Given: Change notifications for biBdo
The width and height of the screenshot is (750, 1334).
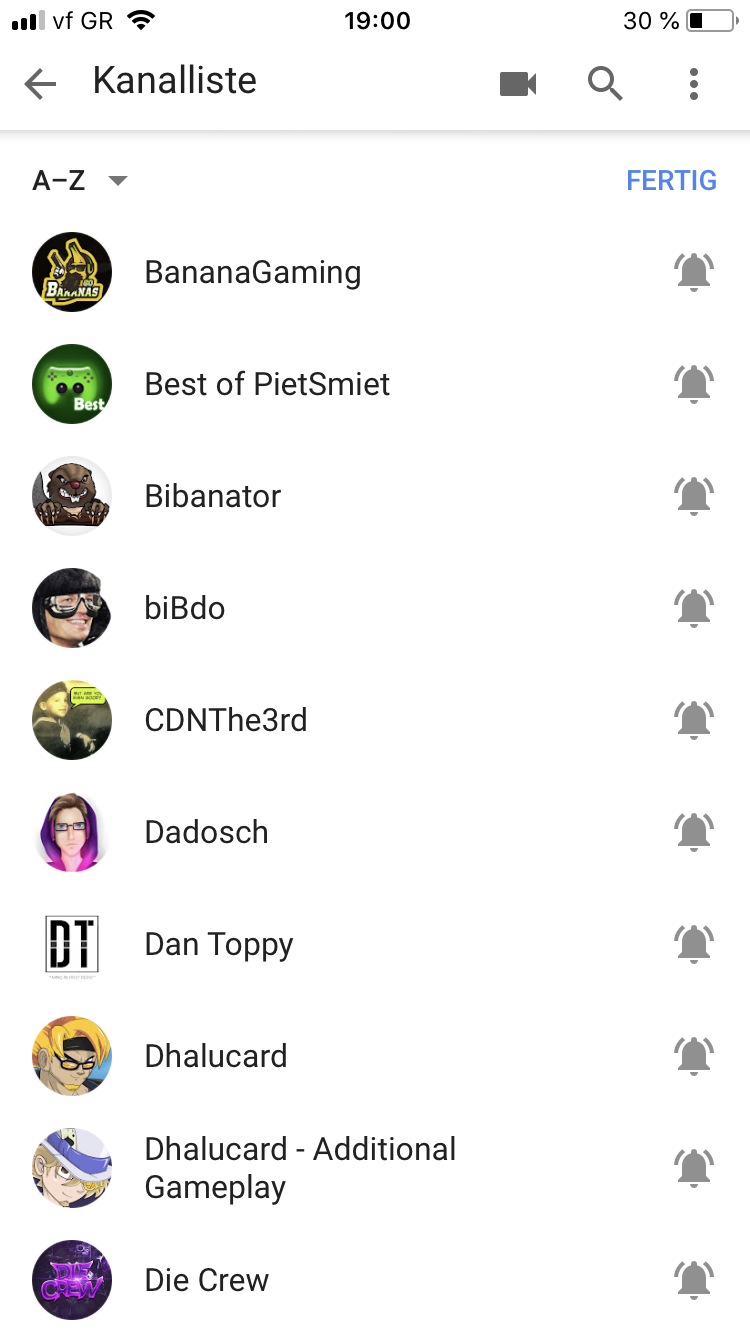Looking at the screenshot, I should click(x=693, y=608).
